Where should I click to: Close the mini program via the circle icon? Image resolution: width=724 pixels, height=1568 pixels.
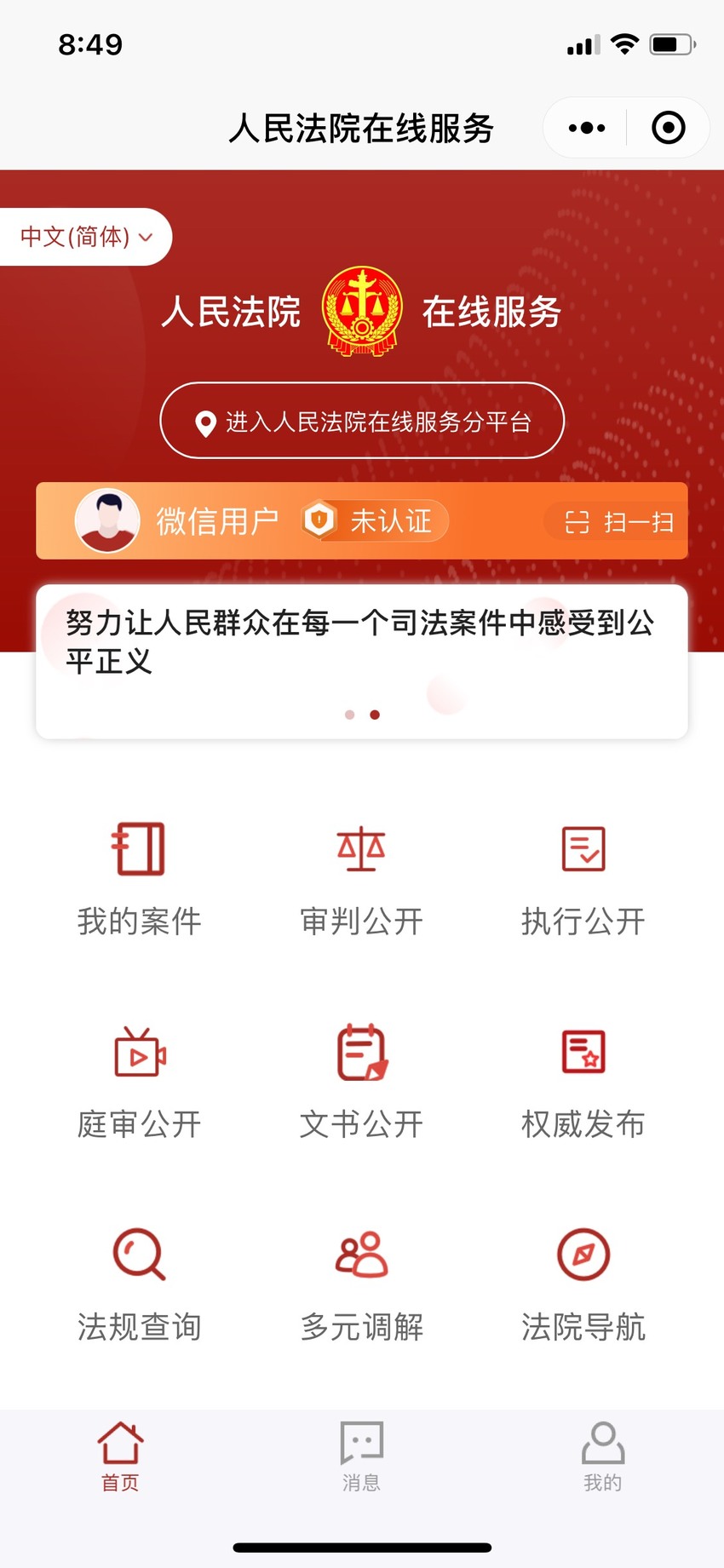pyautogui.click(x=669, y=128)
